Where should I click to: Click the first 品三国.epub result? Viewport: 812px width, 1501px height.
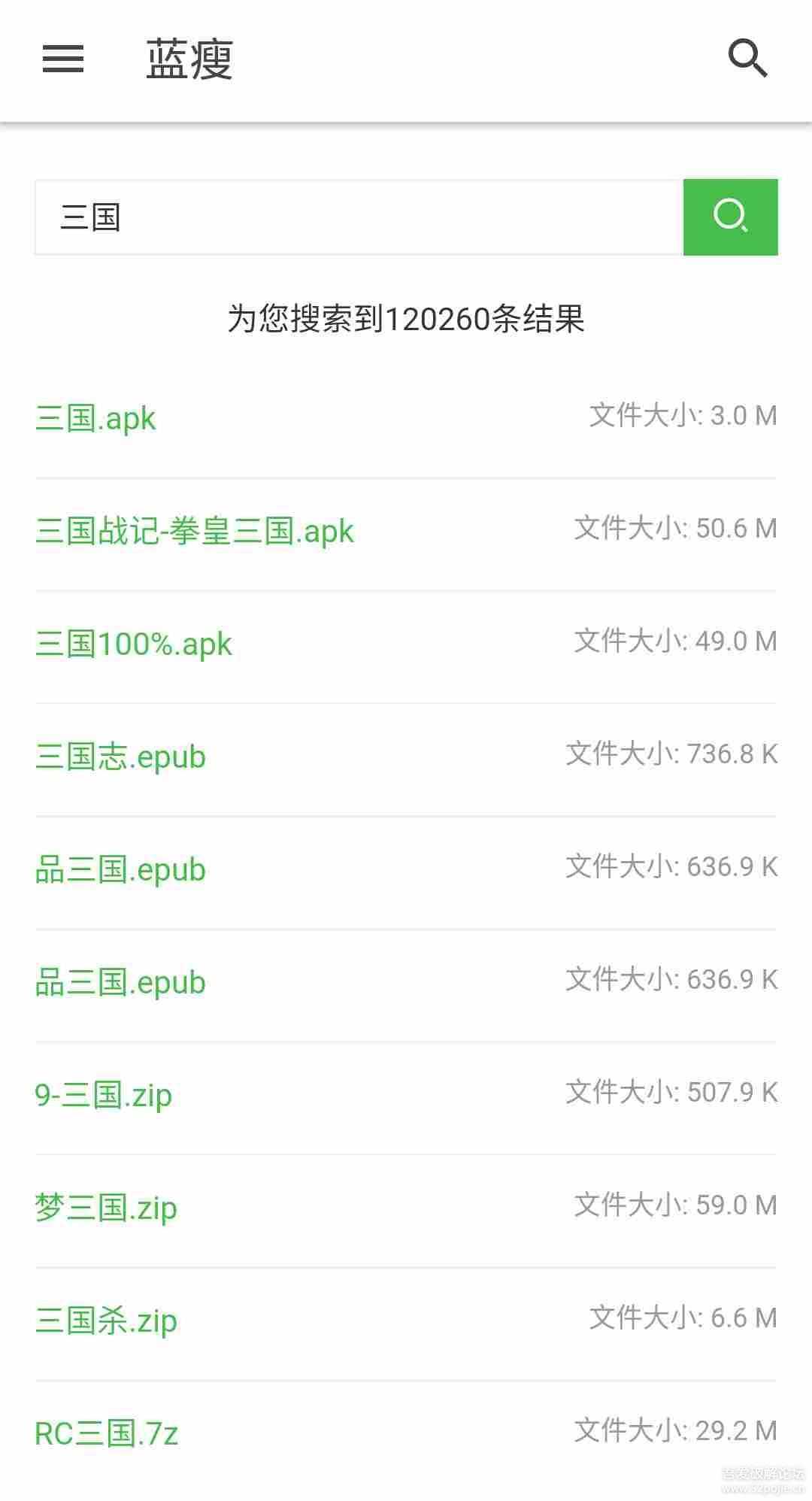pos(121,869)
